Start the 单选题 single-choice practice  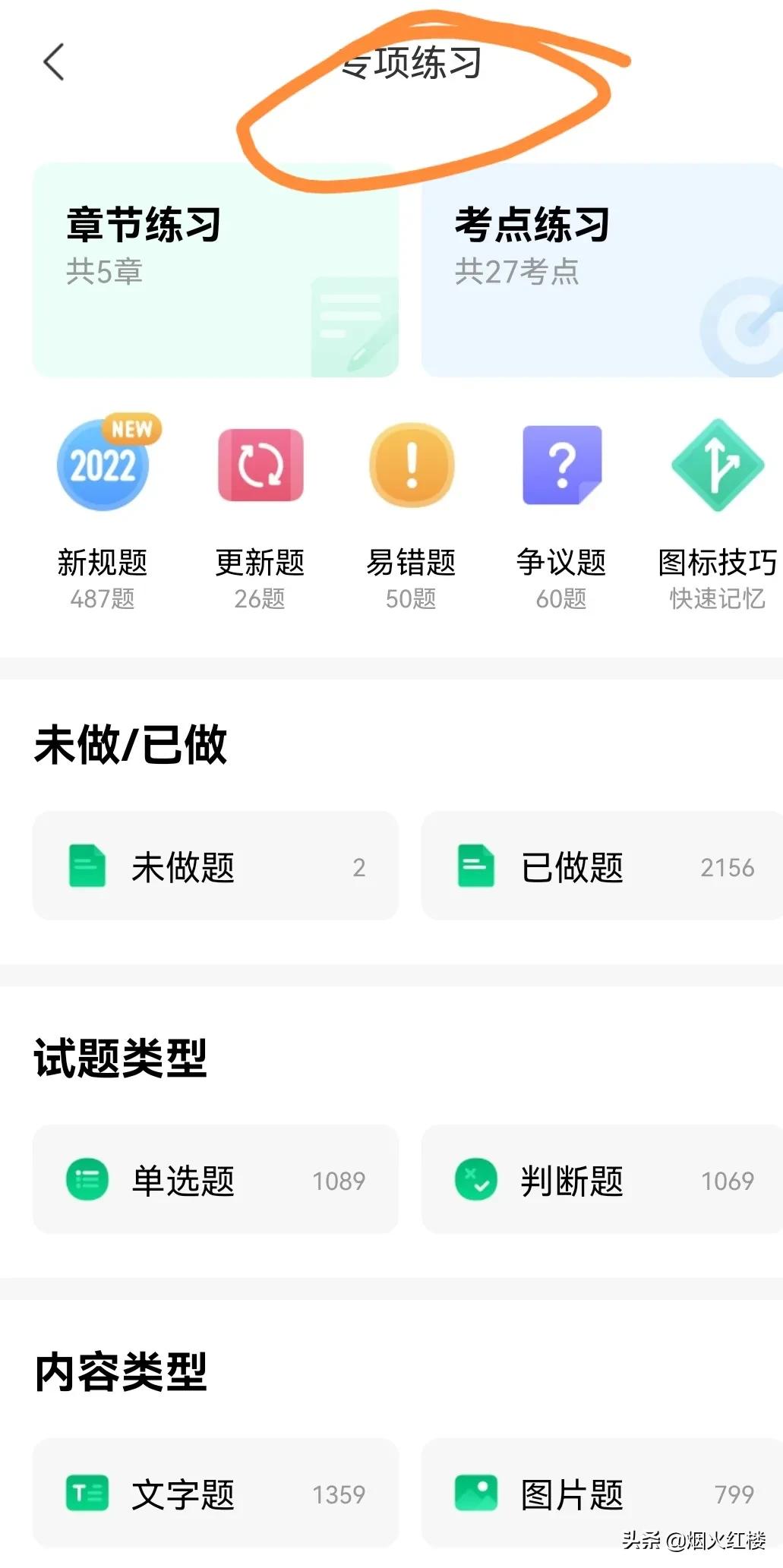click(x=215, y=1180)
